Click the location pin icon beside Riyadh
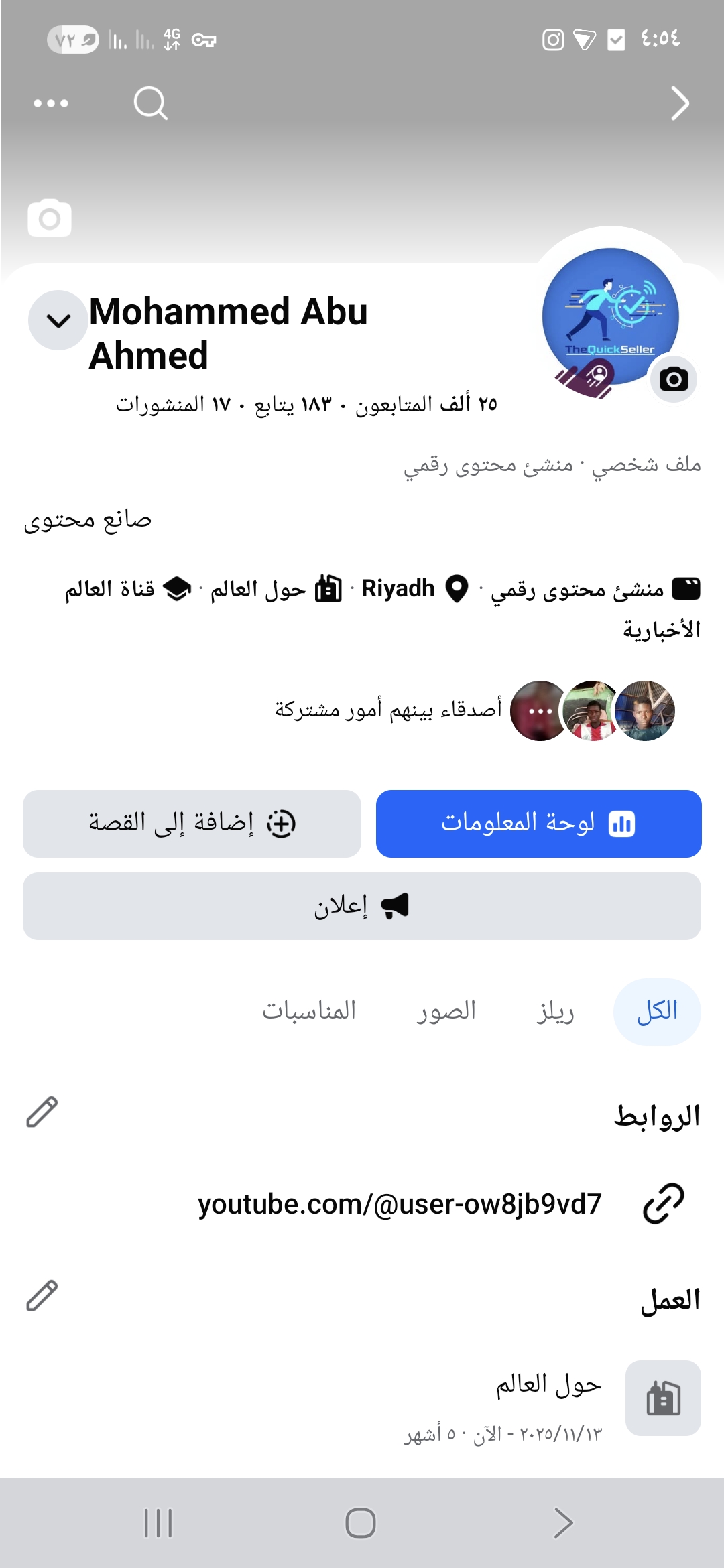Image resolution: width=724 pixels, height=1568 pixels. pyautogui.click(x=457, y=589)
